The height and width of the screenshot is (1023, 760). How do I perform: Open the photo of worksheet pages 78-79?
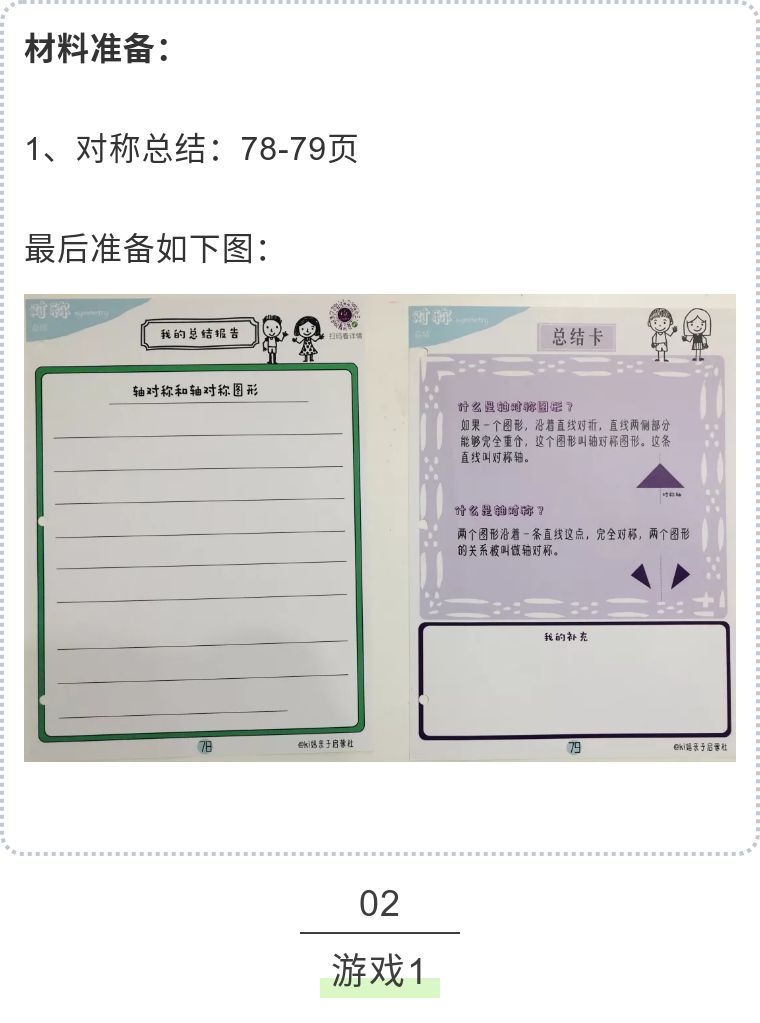point(380,528)
